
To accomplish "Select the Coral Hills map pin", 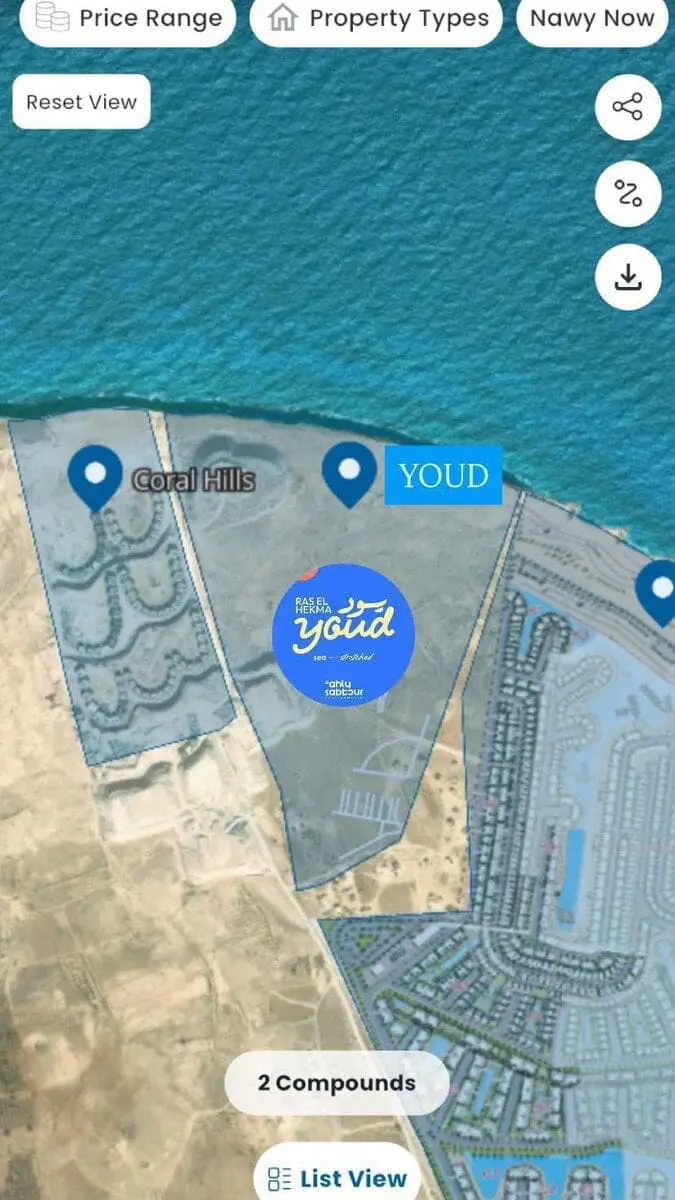I will 95,473.
